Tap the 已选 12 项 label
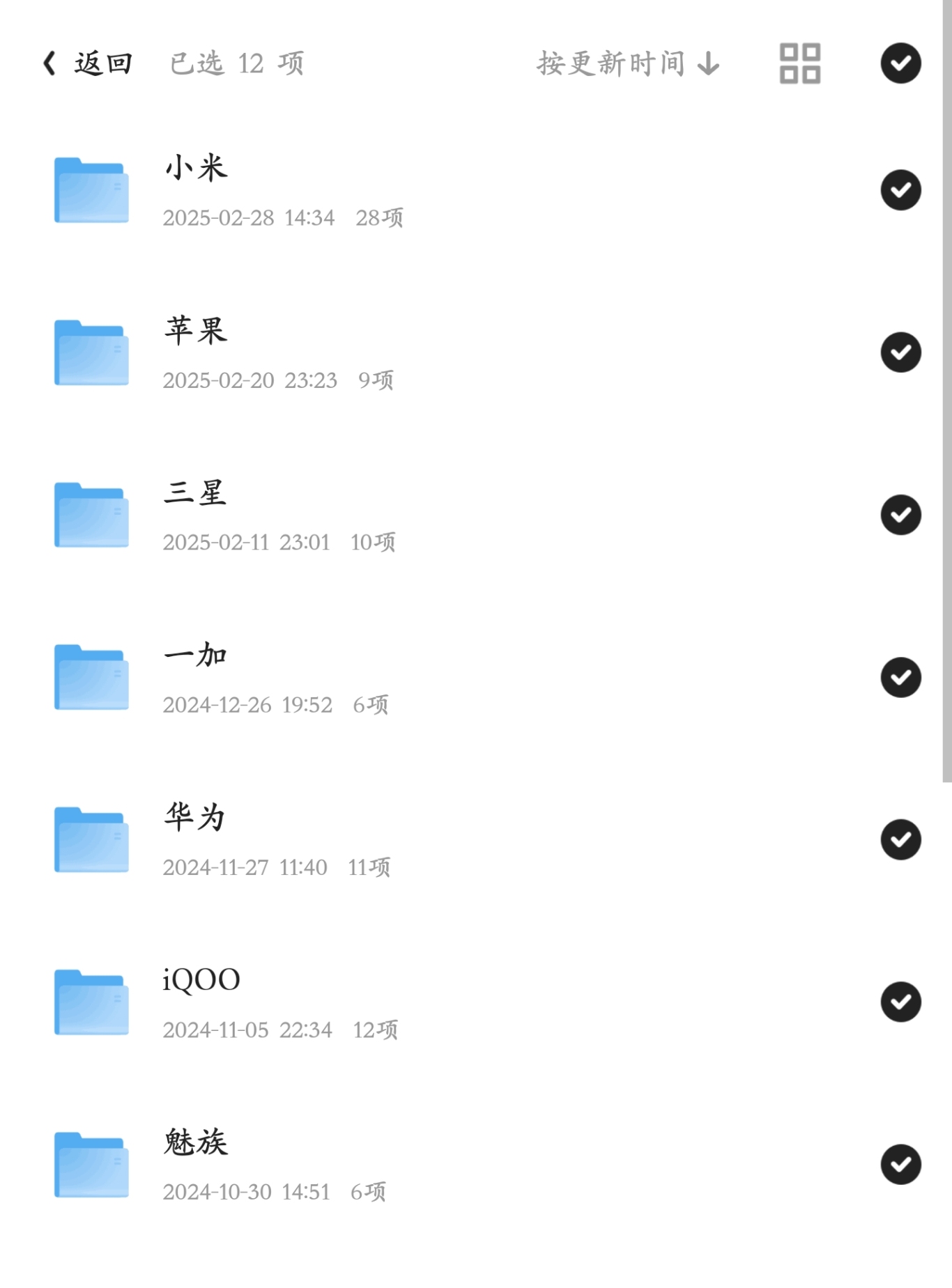The height and width of the screenshot is (1288, 952). 237,63
